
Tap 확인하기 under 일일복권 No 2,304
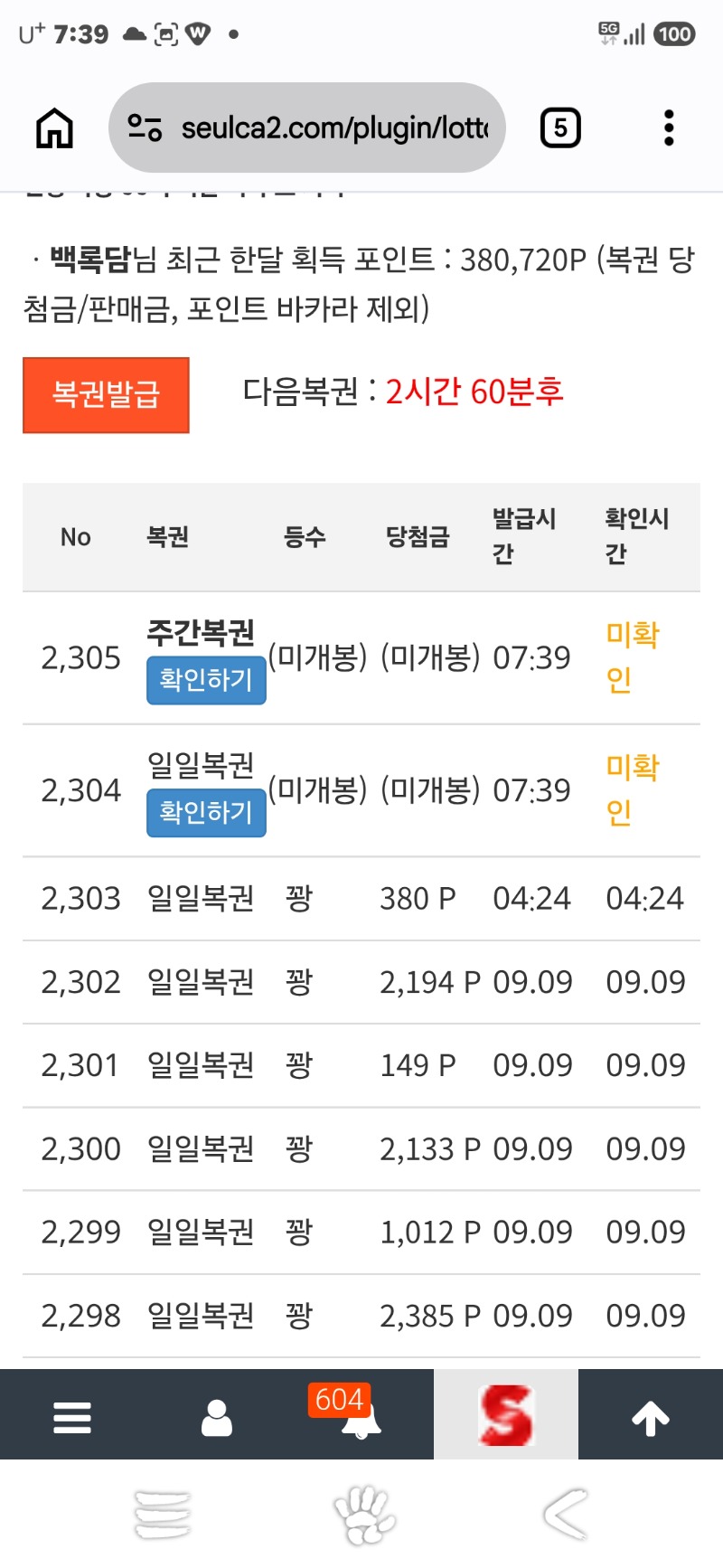(x=206, y=813)
